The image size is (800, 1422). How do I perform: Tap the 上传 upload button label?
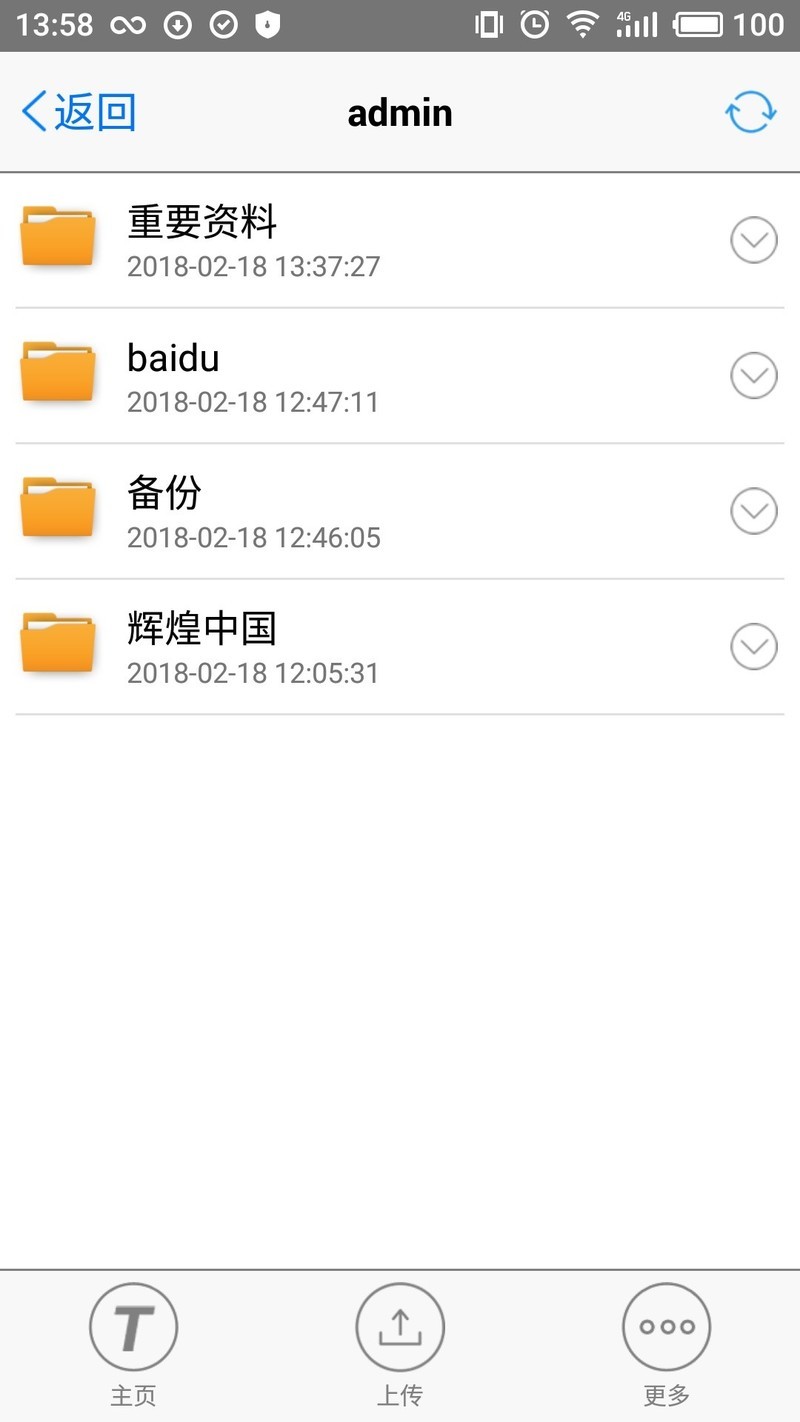399,1393
